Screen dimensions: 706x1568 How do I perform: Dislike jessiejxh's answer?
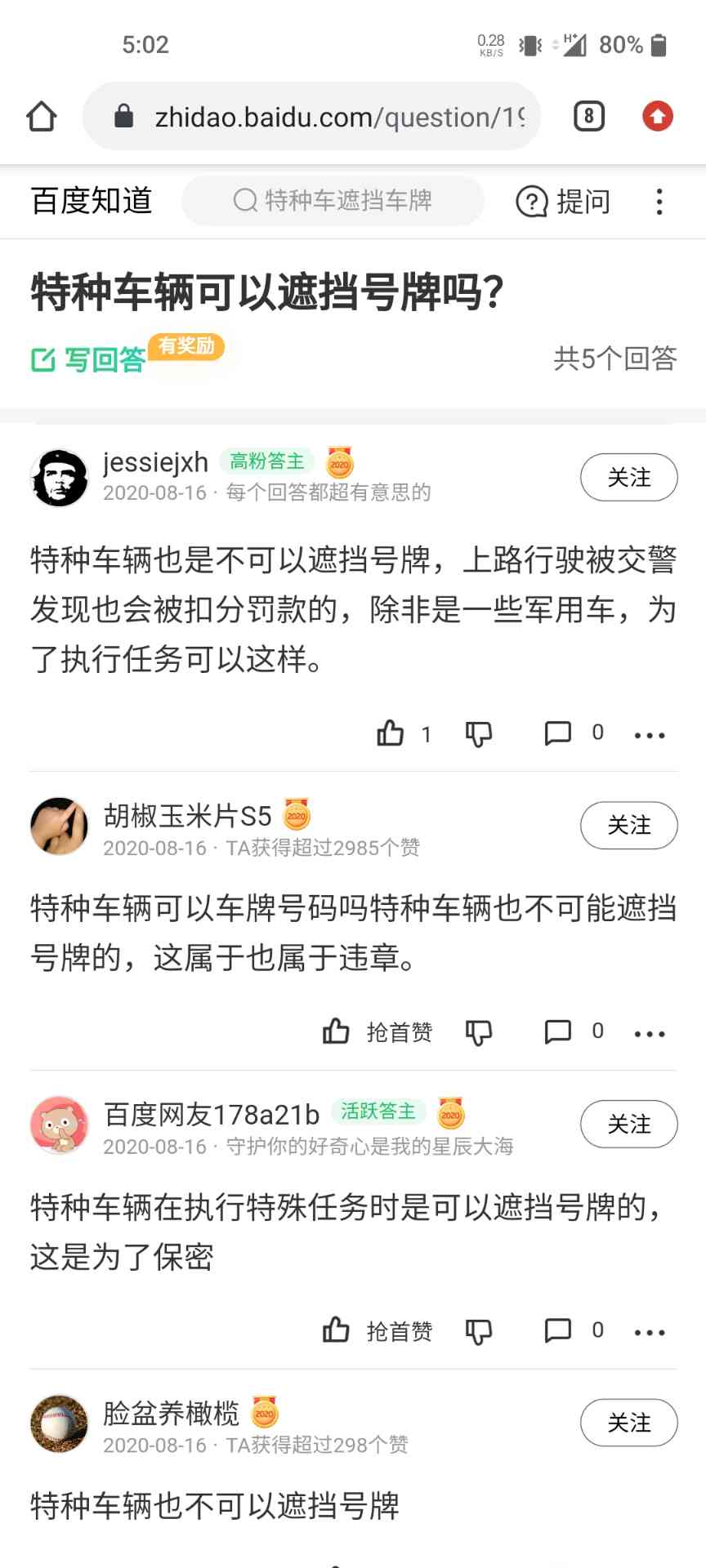tap(479, 733)
